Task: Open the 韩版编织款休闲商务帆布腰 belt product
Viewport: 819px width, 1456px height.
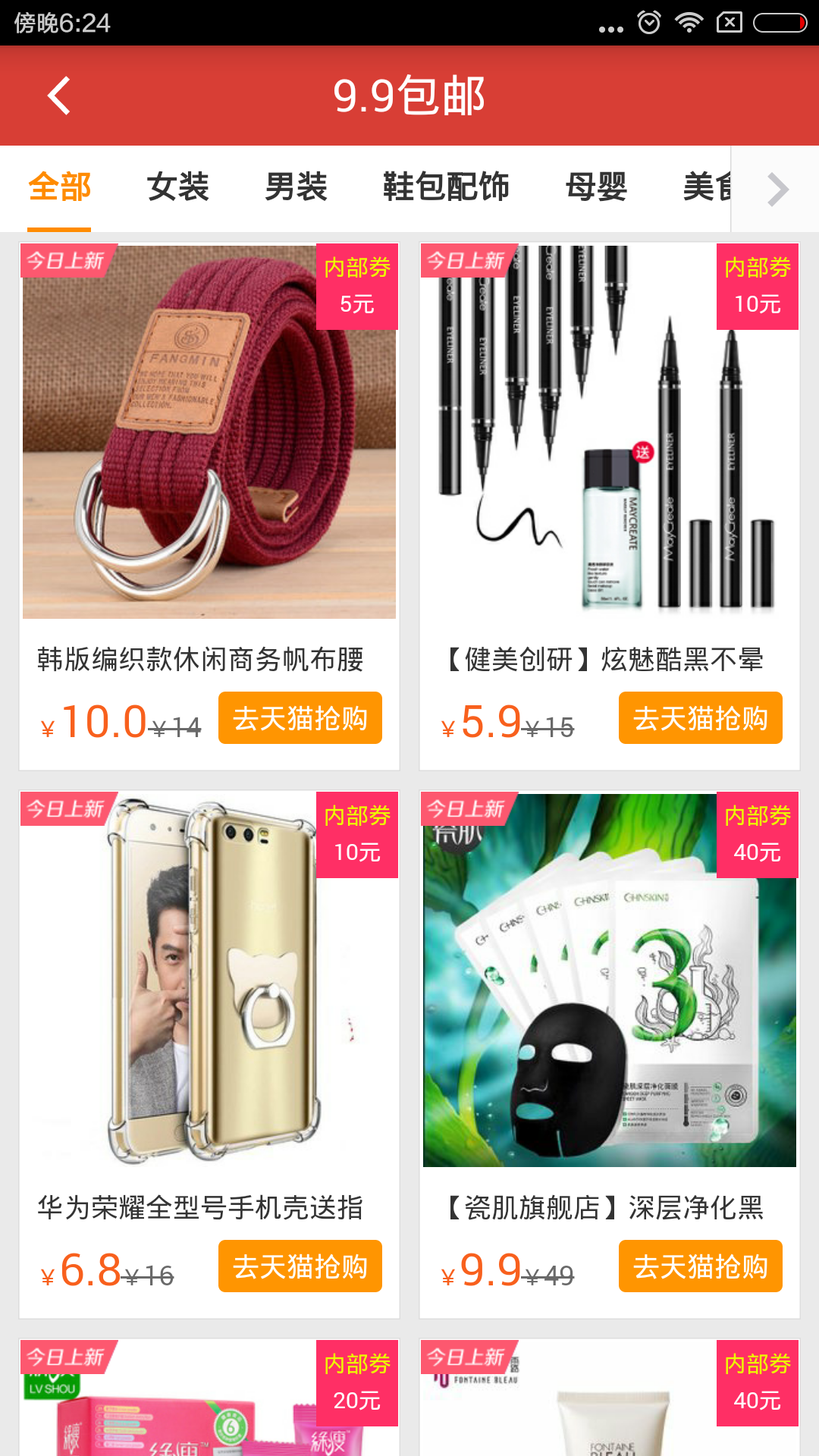Action: tap(209, 432)
